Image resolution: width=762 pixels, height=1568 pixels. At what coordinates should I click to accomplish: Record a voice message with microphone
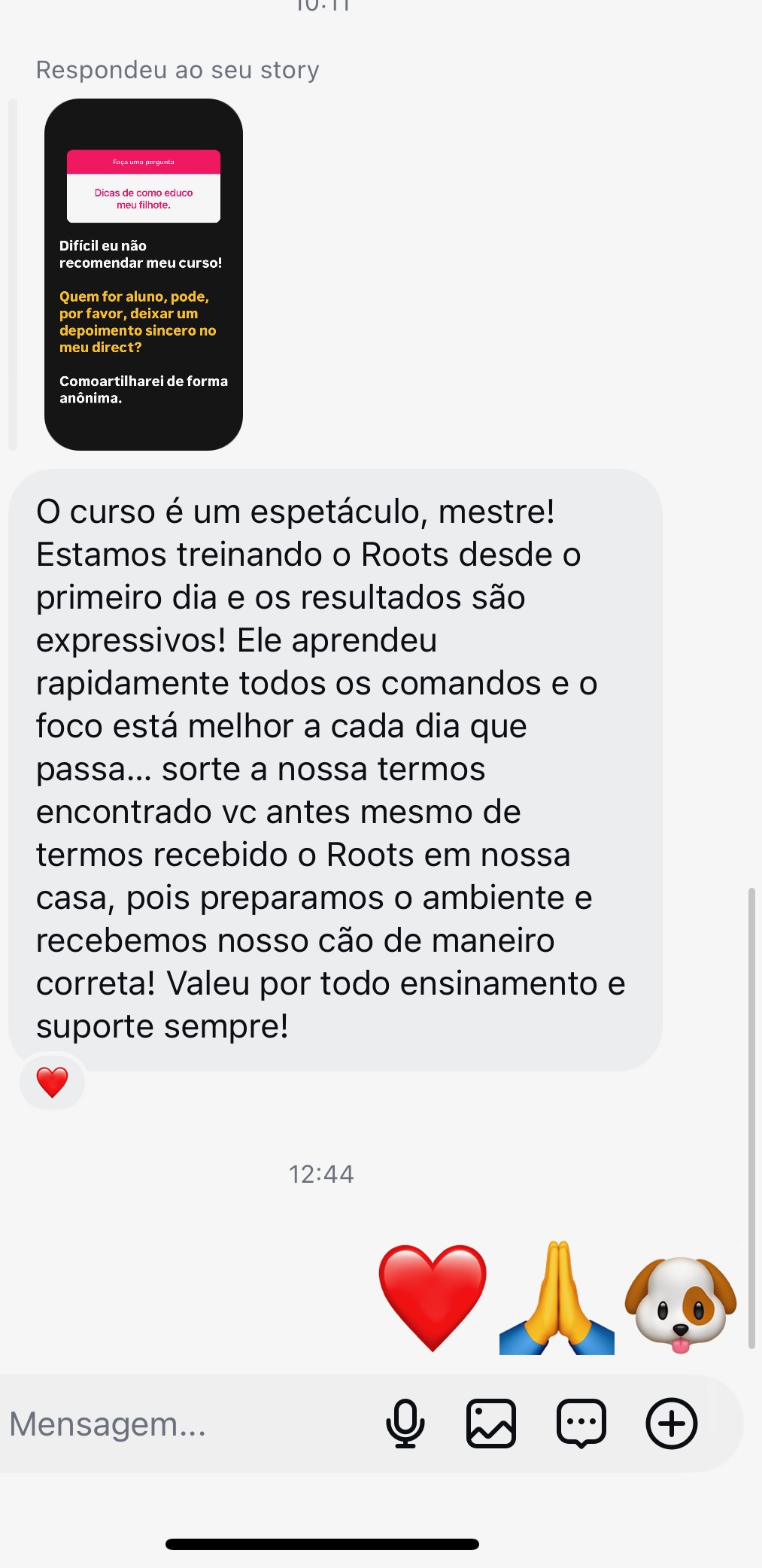click(x=405, y=1424)
